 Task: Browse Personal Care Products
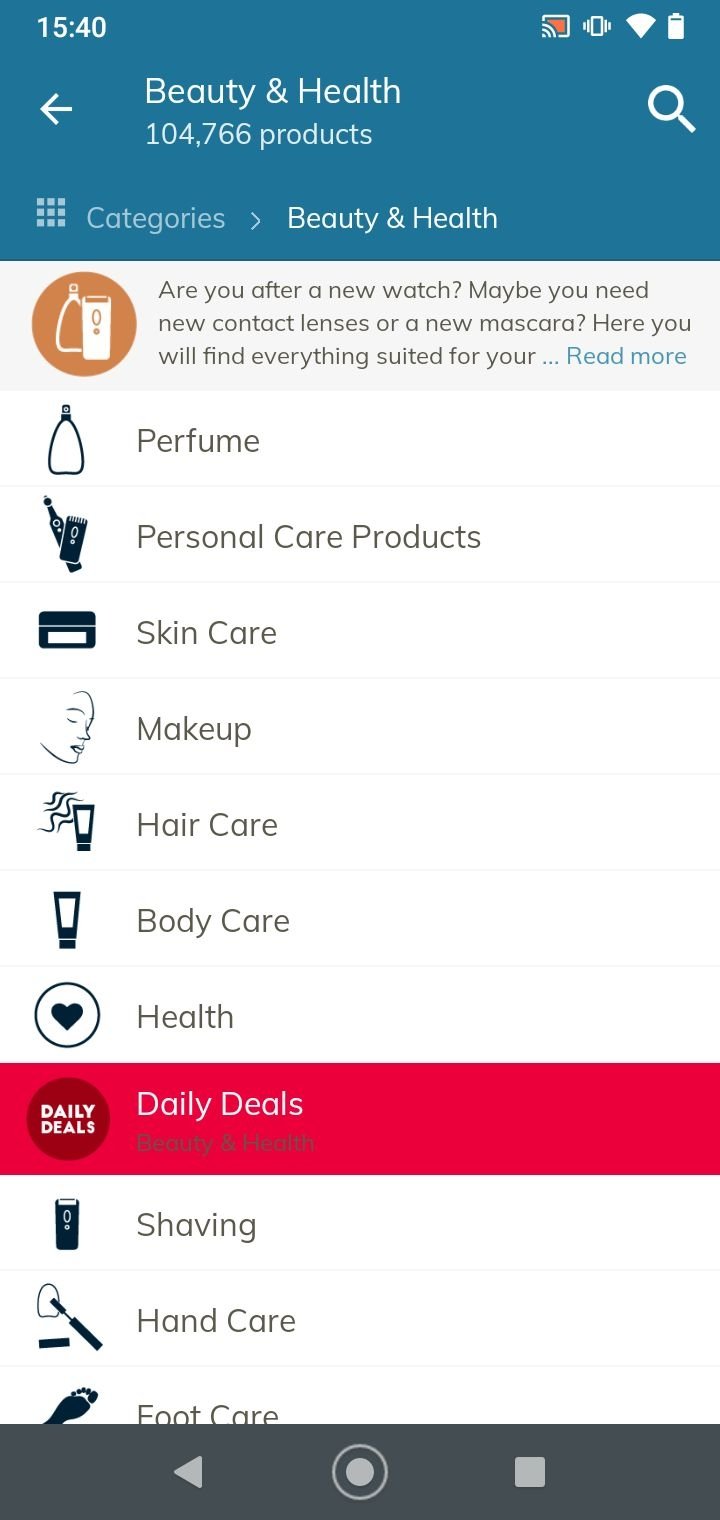[x=308, y=536]
